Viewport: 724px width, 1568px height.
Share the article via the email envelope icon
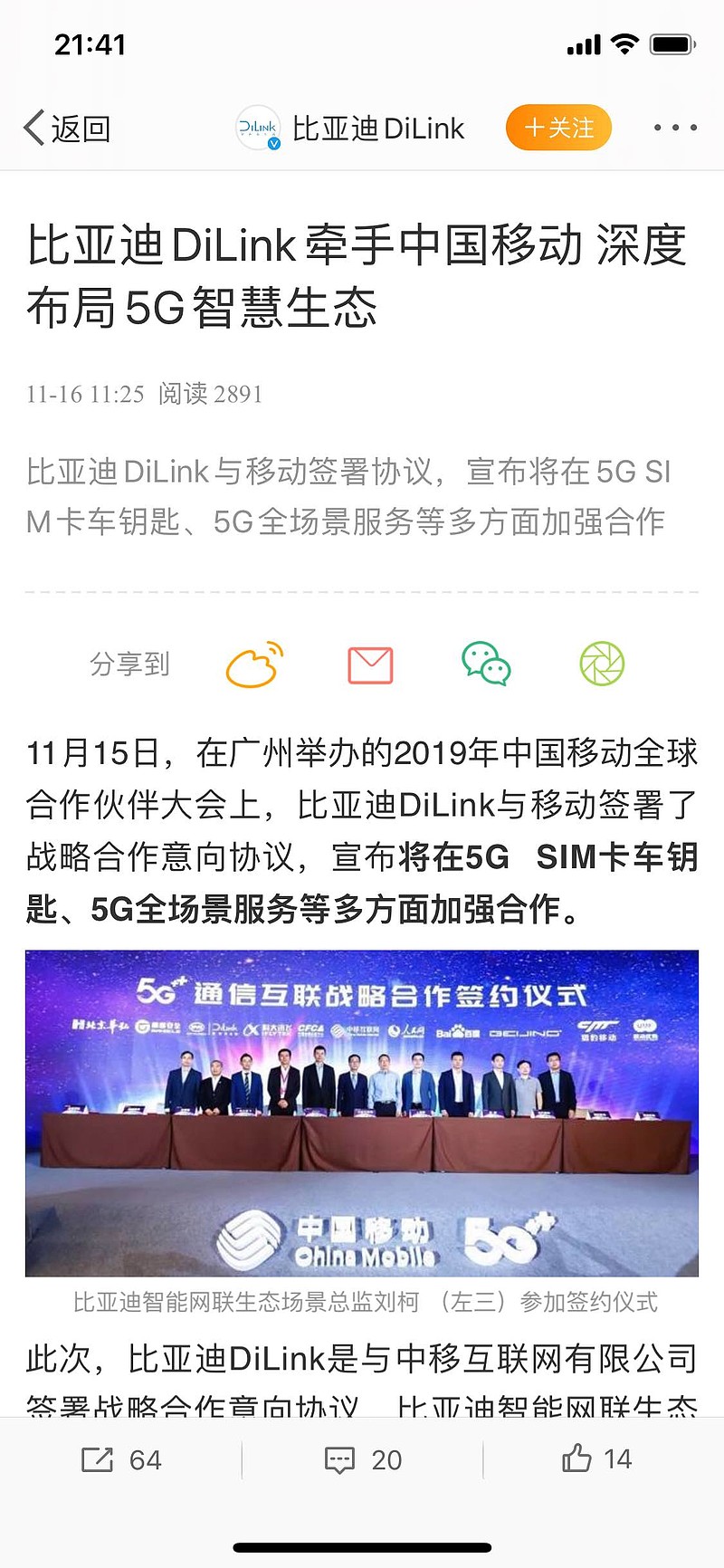coord(368,664)
